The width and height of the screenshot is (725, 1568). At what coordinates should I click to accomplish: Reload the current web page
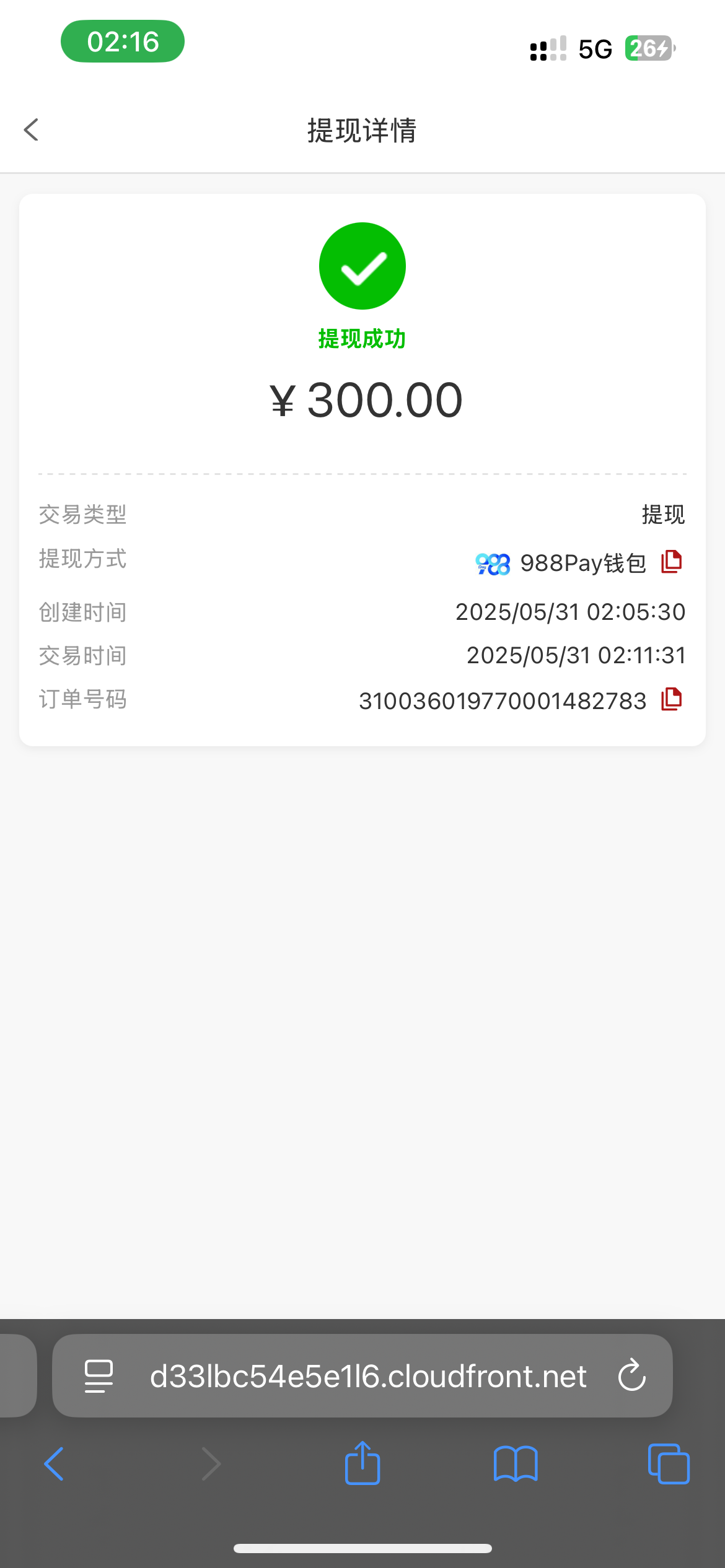click(631, 1376)
